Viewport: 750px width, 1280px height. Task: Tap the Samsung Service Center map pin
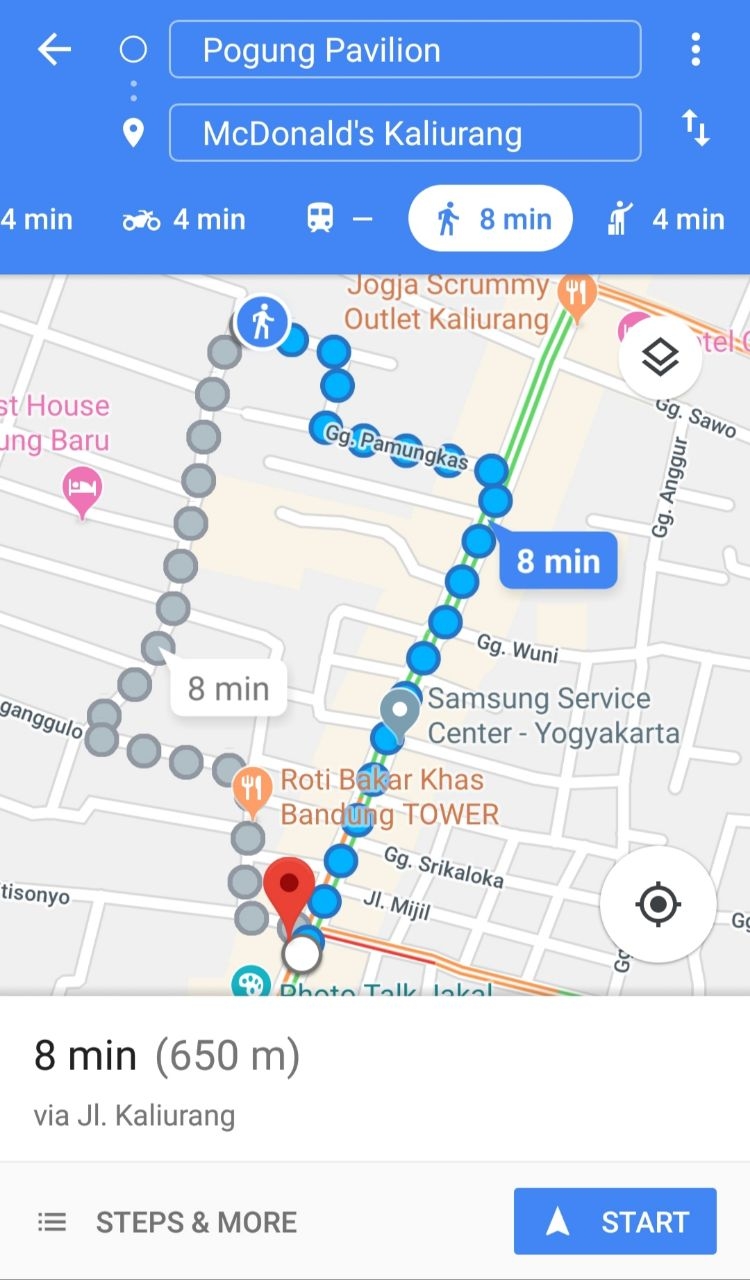pos(401,712)
